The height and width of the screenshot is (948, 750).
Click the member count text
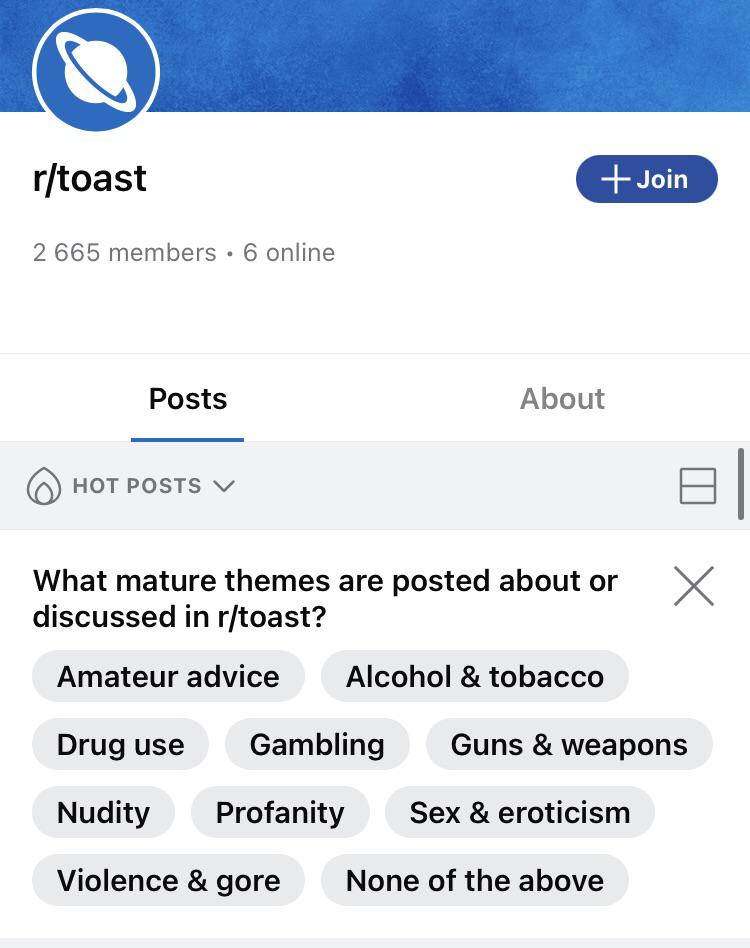point(126,252)
